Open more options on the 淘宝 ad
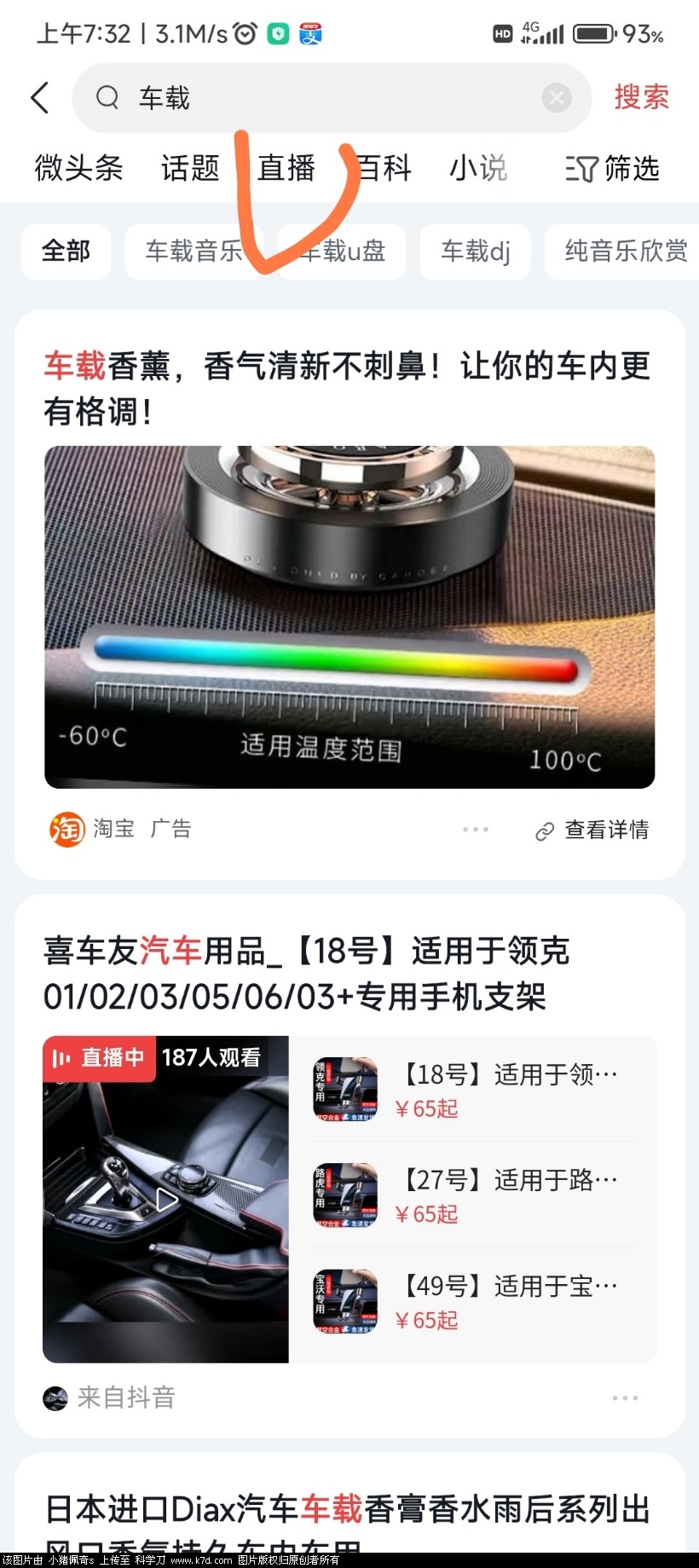Viewport: 699px width, 1568px height. click(x=475, y=830)
